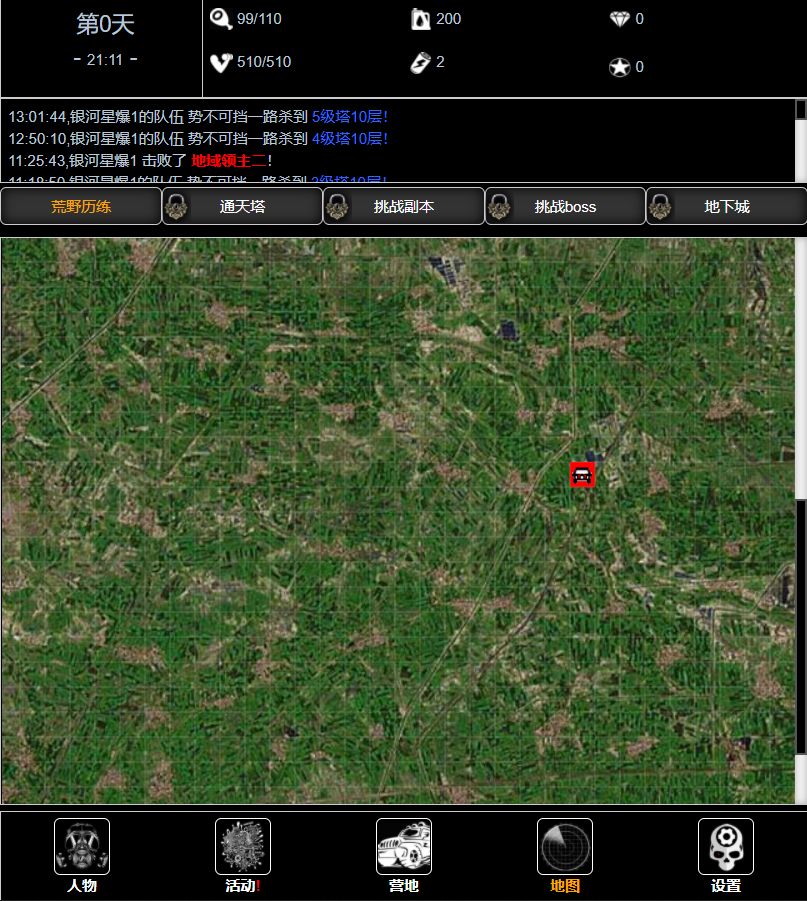Open the 人物 character panel via gas mask icon
This screenshot has width=807, height=901.
click(81, 845)
